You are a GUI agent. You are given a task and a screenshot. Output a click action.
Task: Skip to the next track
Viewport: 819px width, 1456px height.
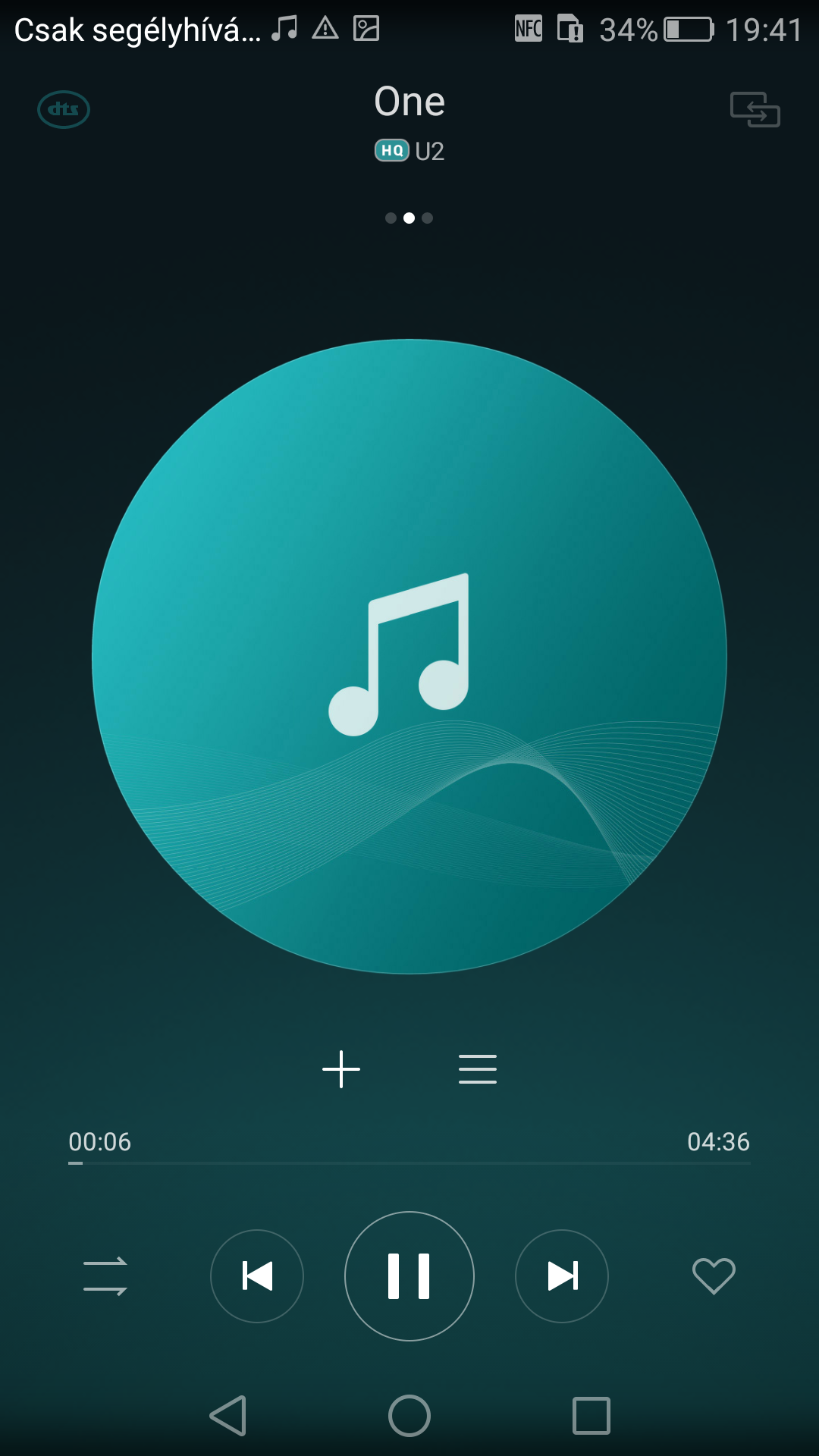[x=562, y=1276]
